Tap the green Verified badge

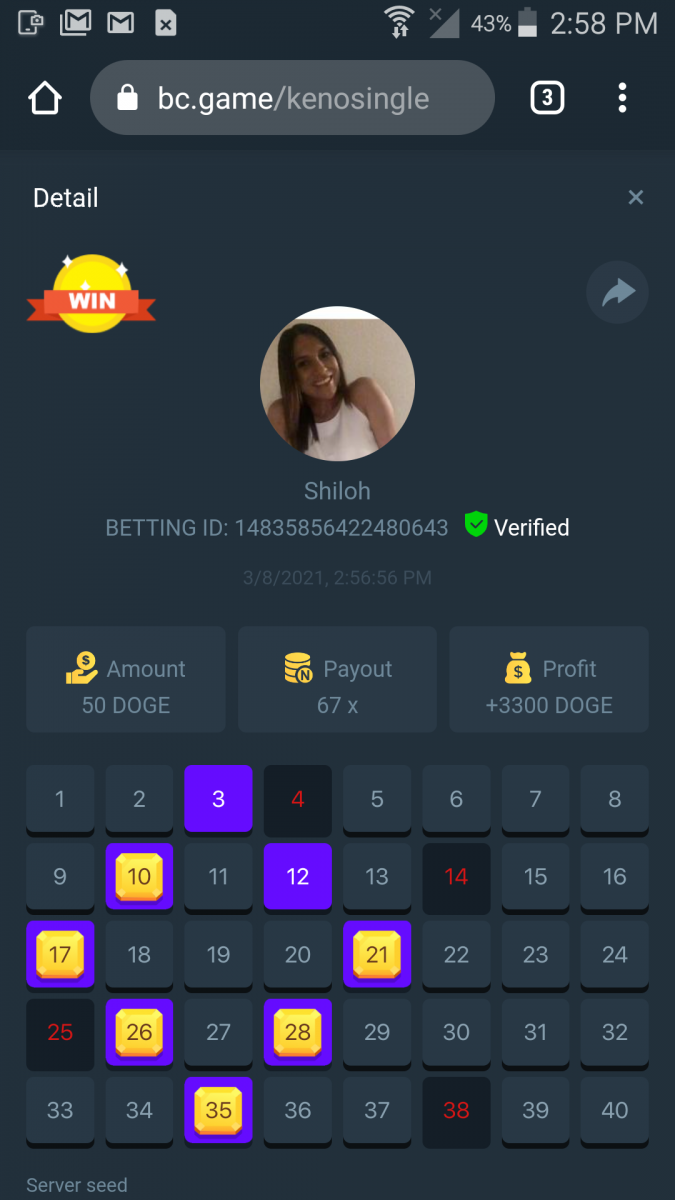[517, 527]
